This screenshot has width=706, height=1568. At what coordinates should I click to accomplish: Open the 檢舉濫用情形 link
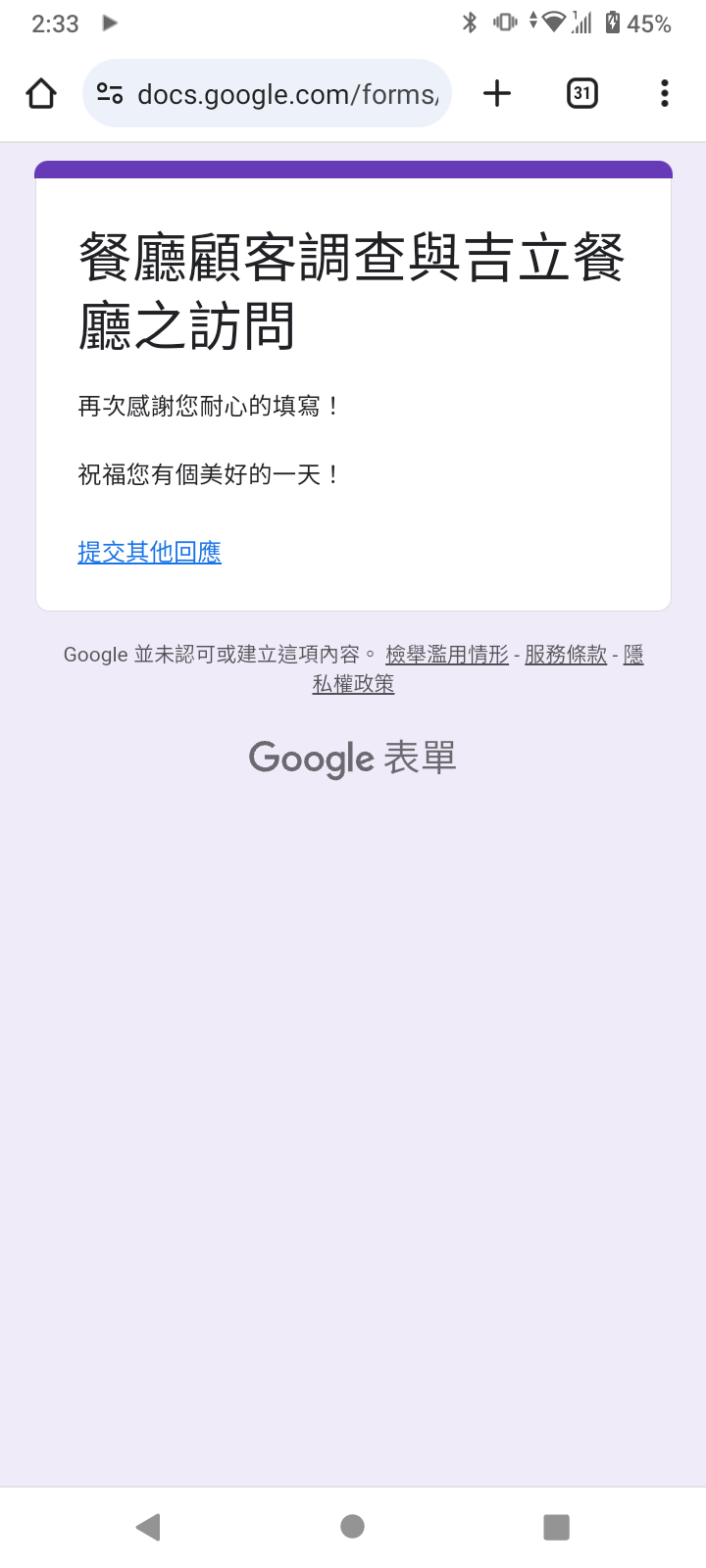tap(447, 655)
